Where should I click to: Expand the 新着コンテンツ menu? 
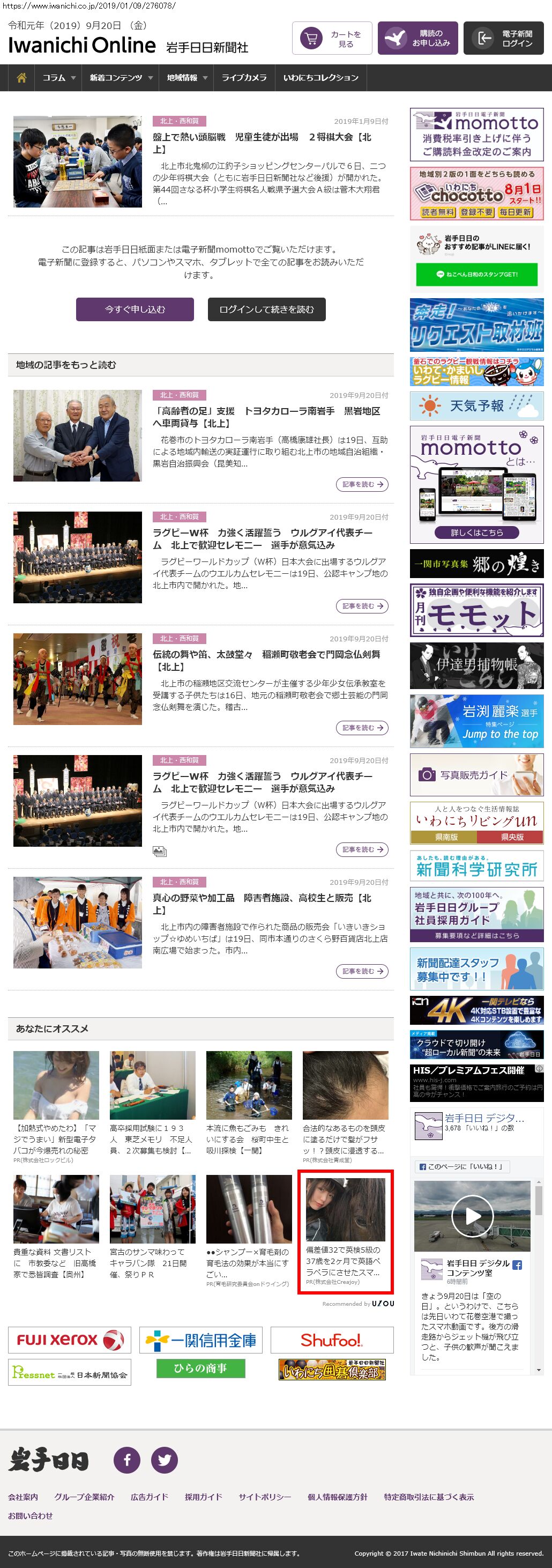point(121,78)
